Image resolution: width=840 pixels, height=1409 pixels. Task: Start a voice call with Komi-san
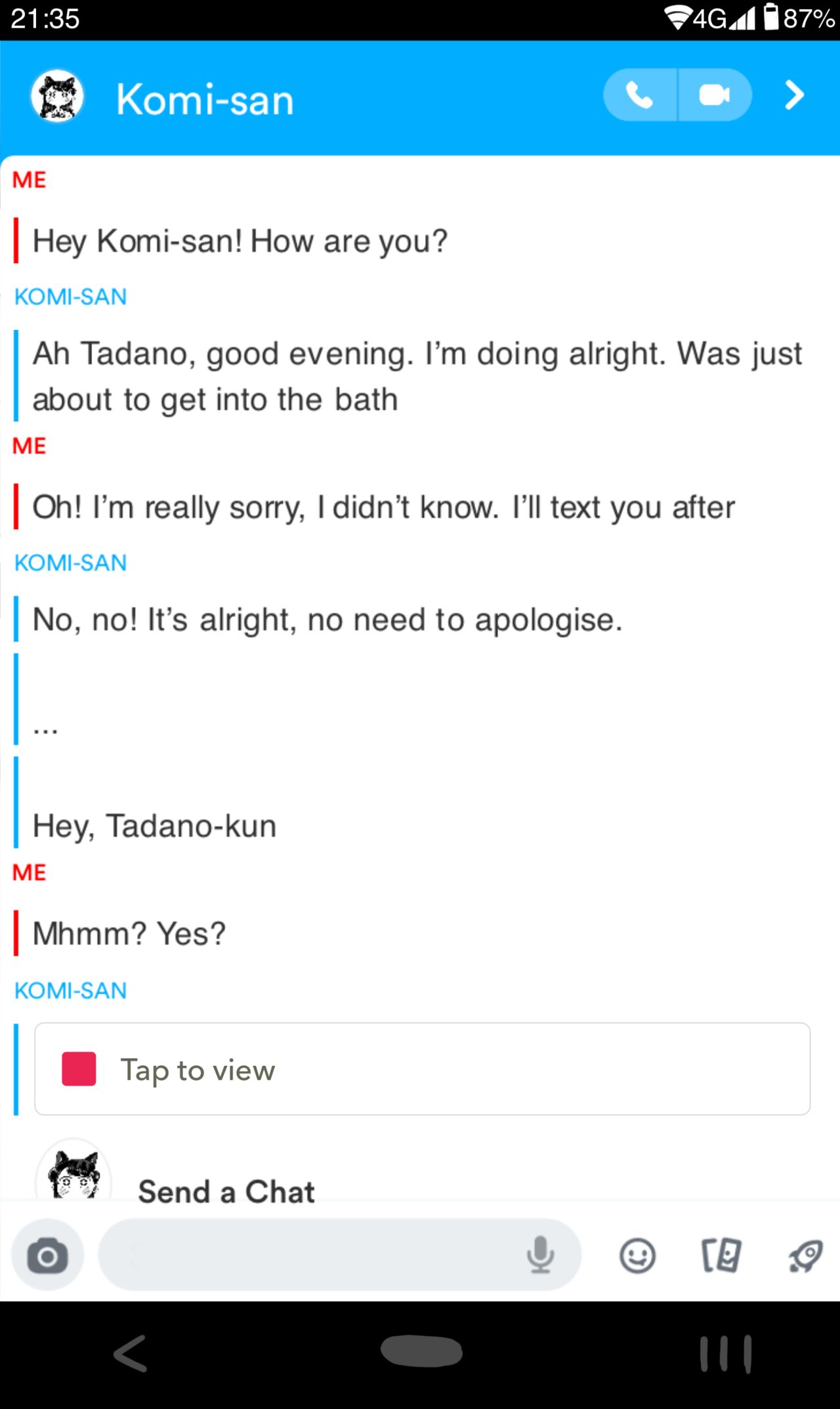[640, 95]
